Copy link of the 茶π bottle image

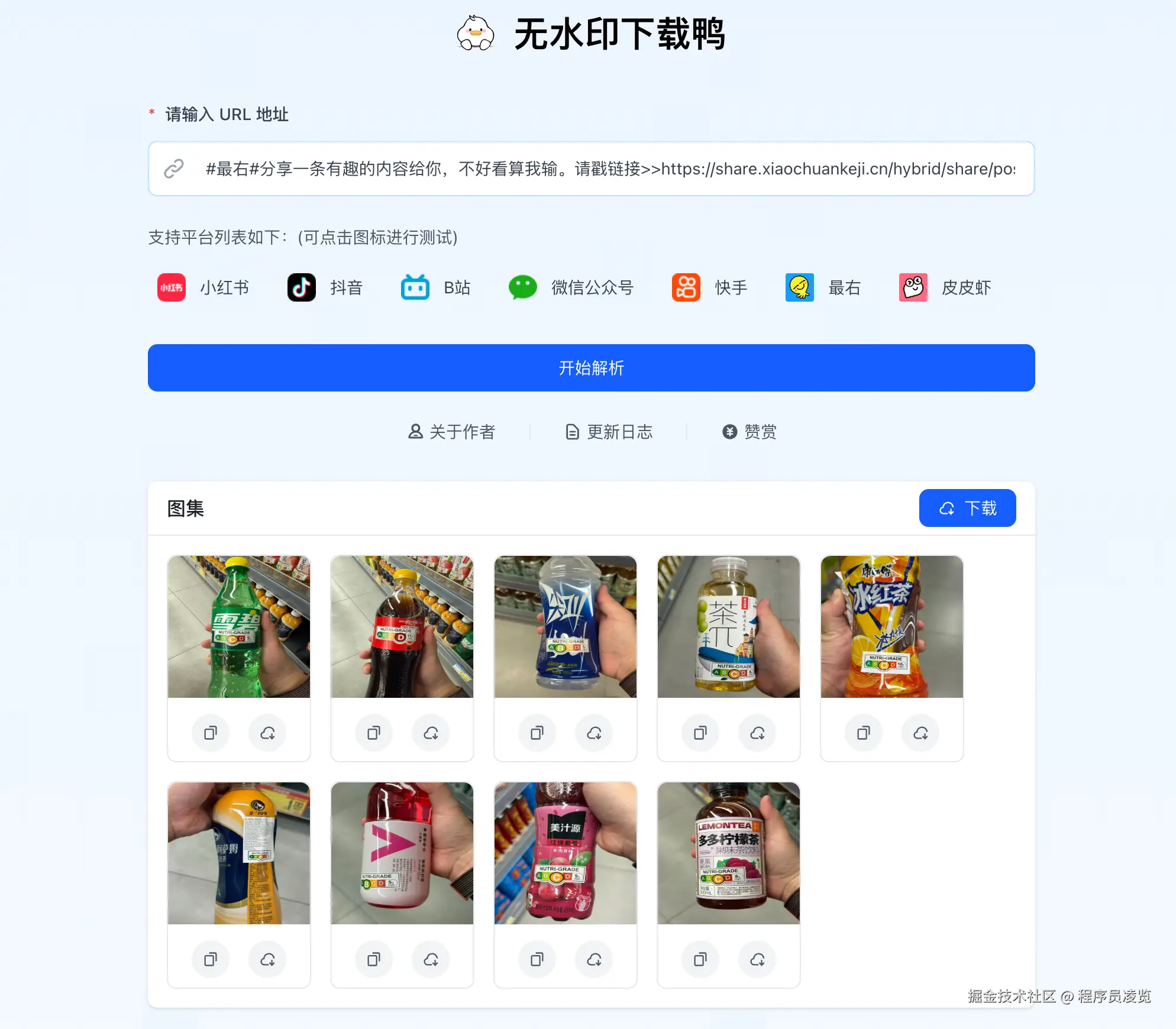point(700,733)
